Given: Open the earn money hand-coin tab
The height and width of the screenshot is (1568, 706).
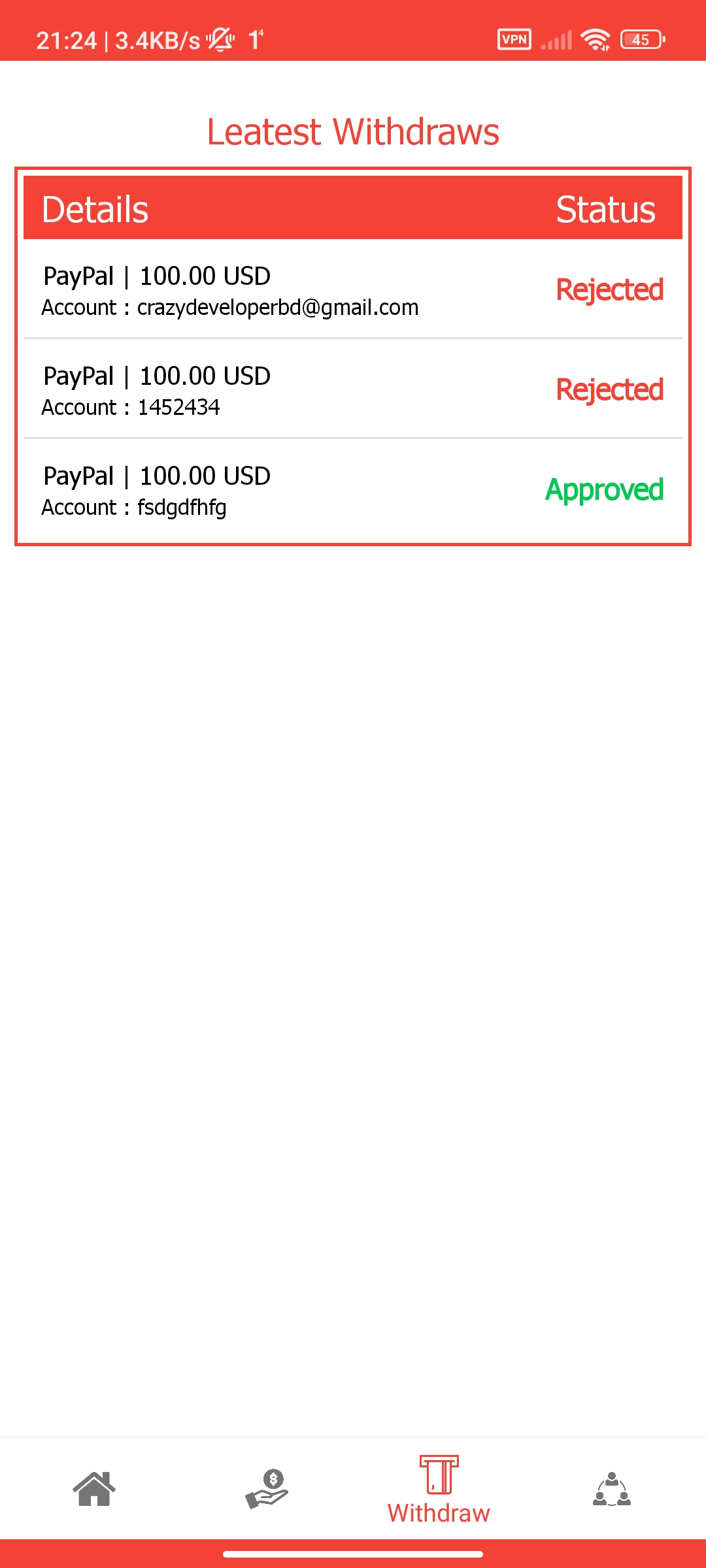Looking at the screenshot, I should [267, 1489].
